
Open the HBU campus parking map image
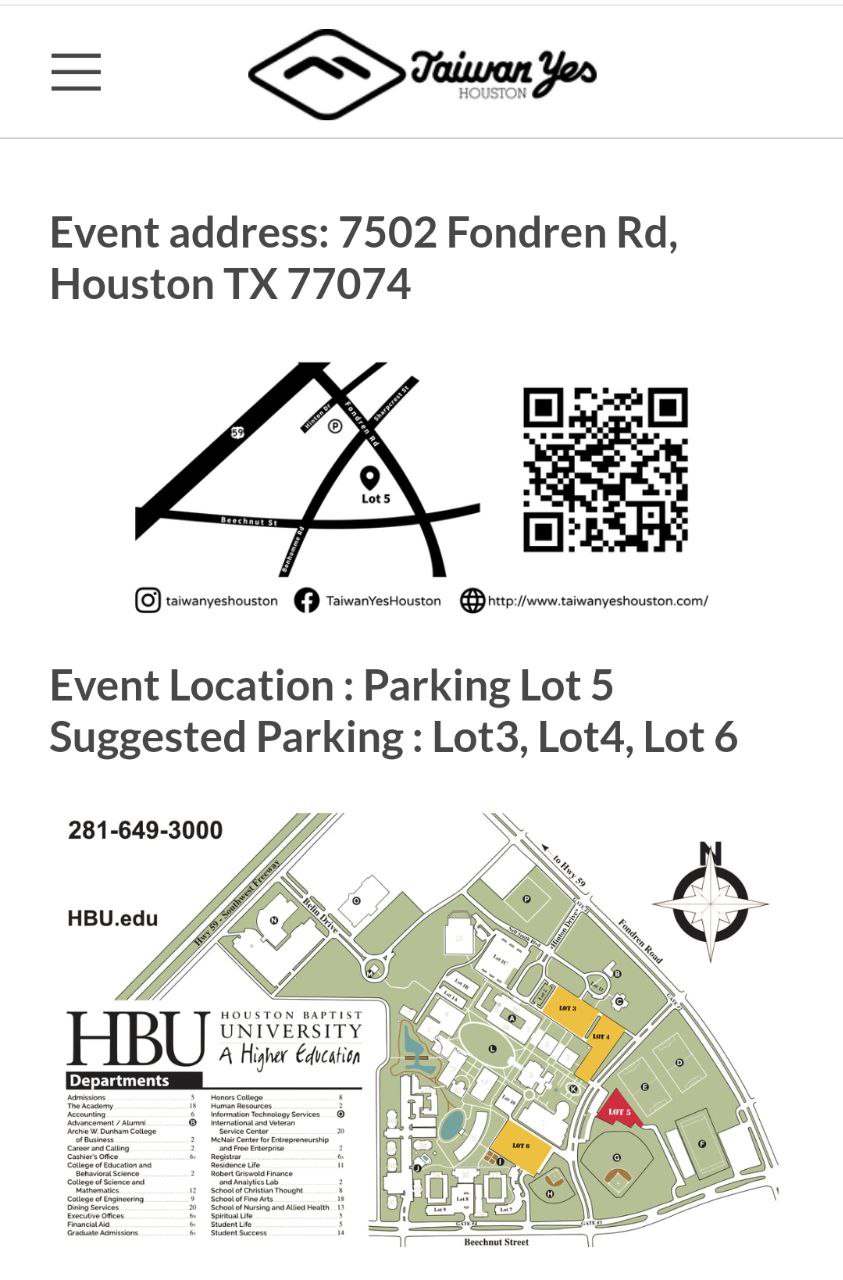click(421, 1030)
